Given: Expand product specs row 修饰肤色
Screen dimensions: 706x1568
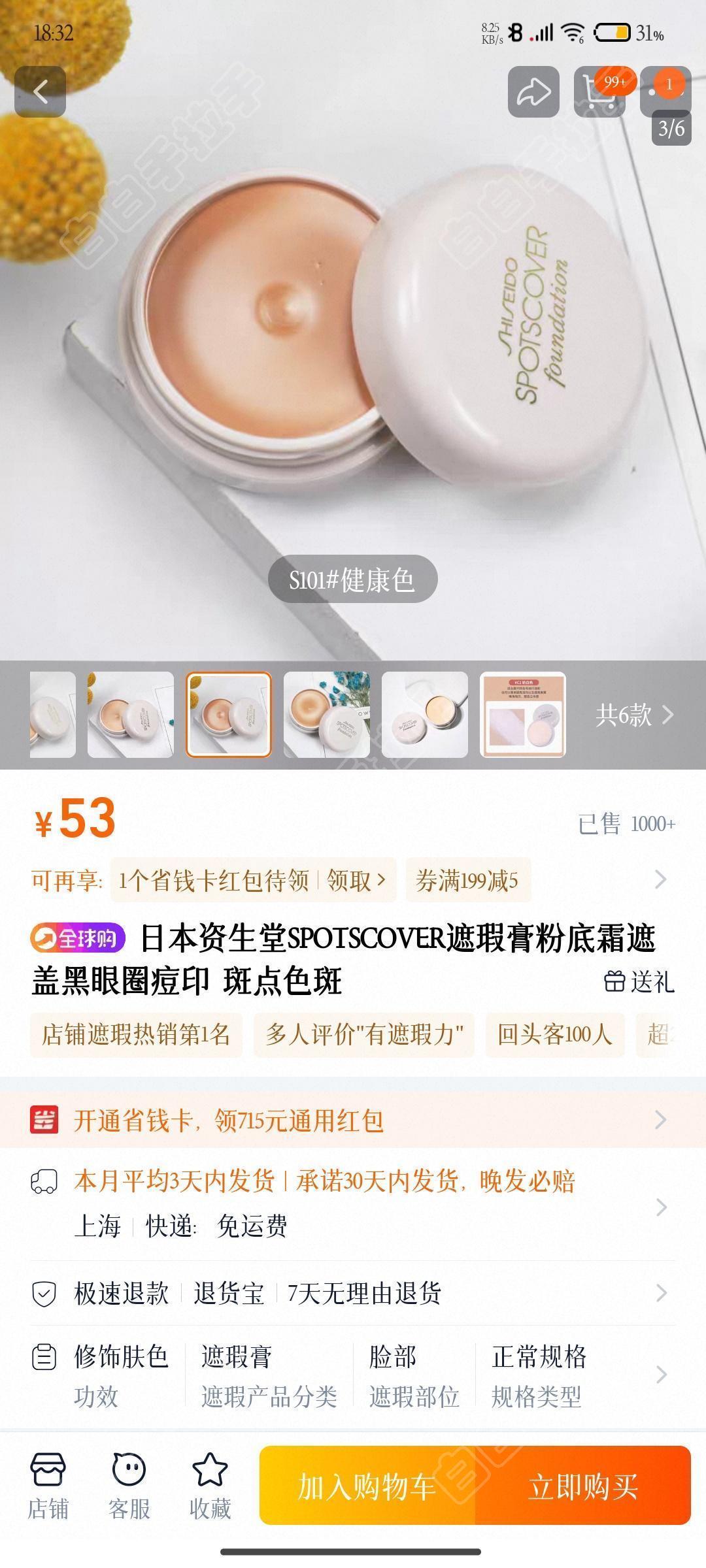Looking at the screenshot, I should 353,1376.
